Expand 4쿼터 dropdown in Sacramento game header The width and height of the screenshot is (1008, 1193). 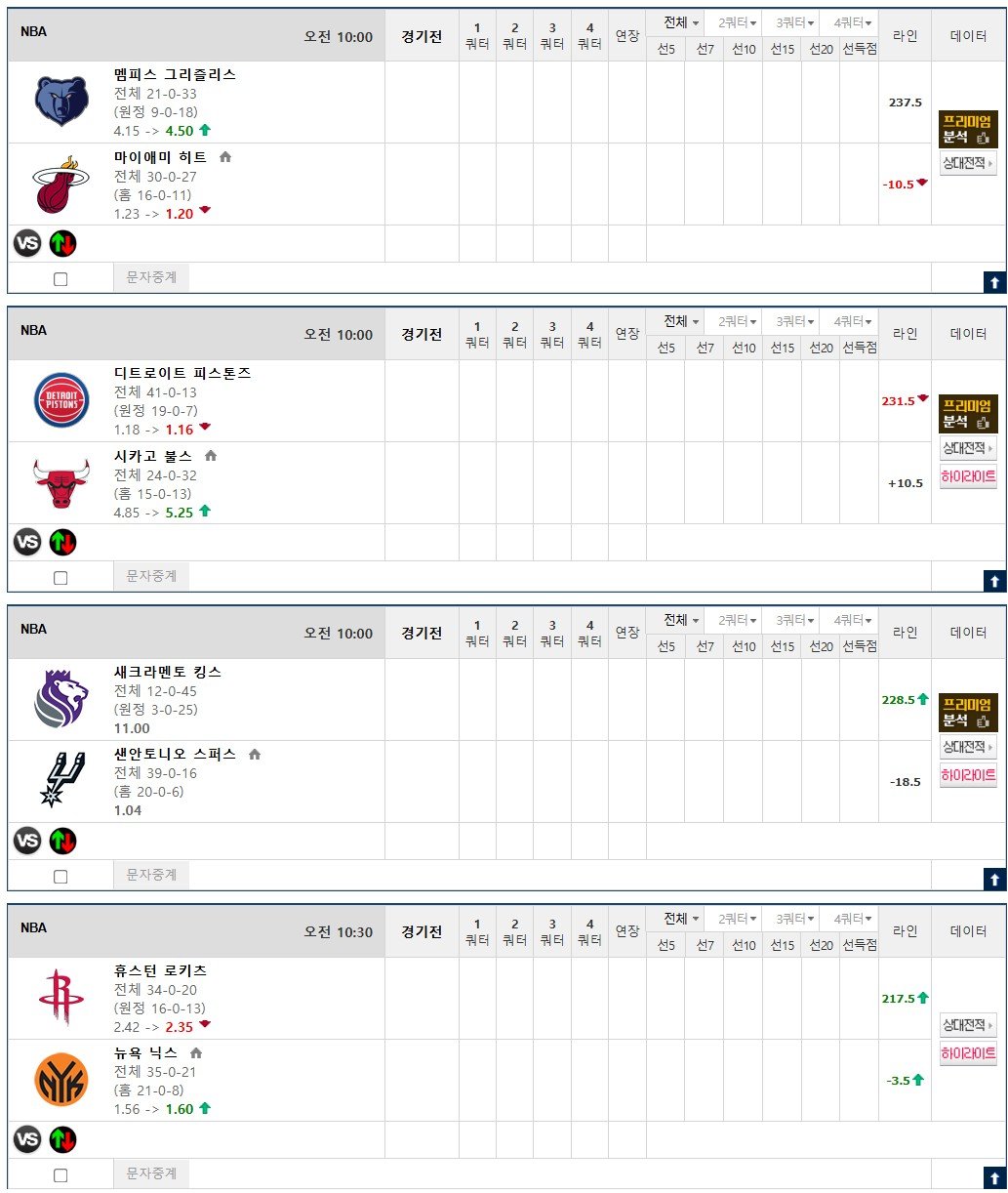[x=849, y=620]
